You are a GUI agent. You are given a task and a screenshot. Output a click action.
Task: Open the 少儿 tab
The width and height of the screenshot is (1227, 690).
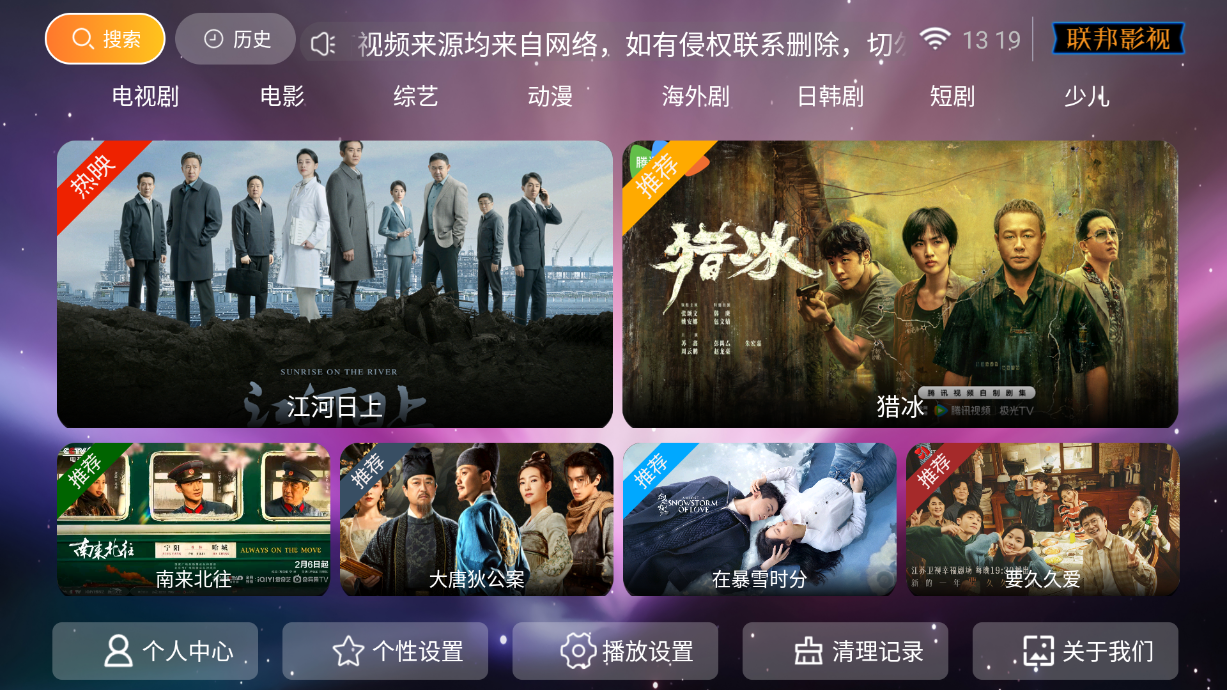[1086, 97]
